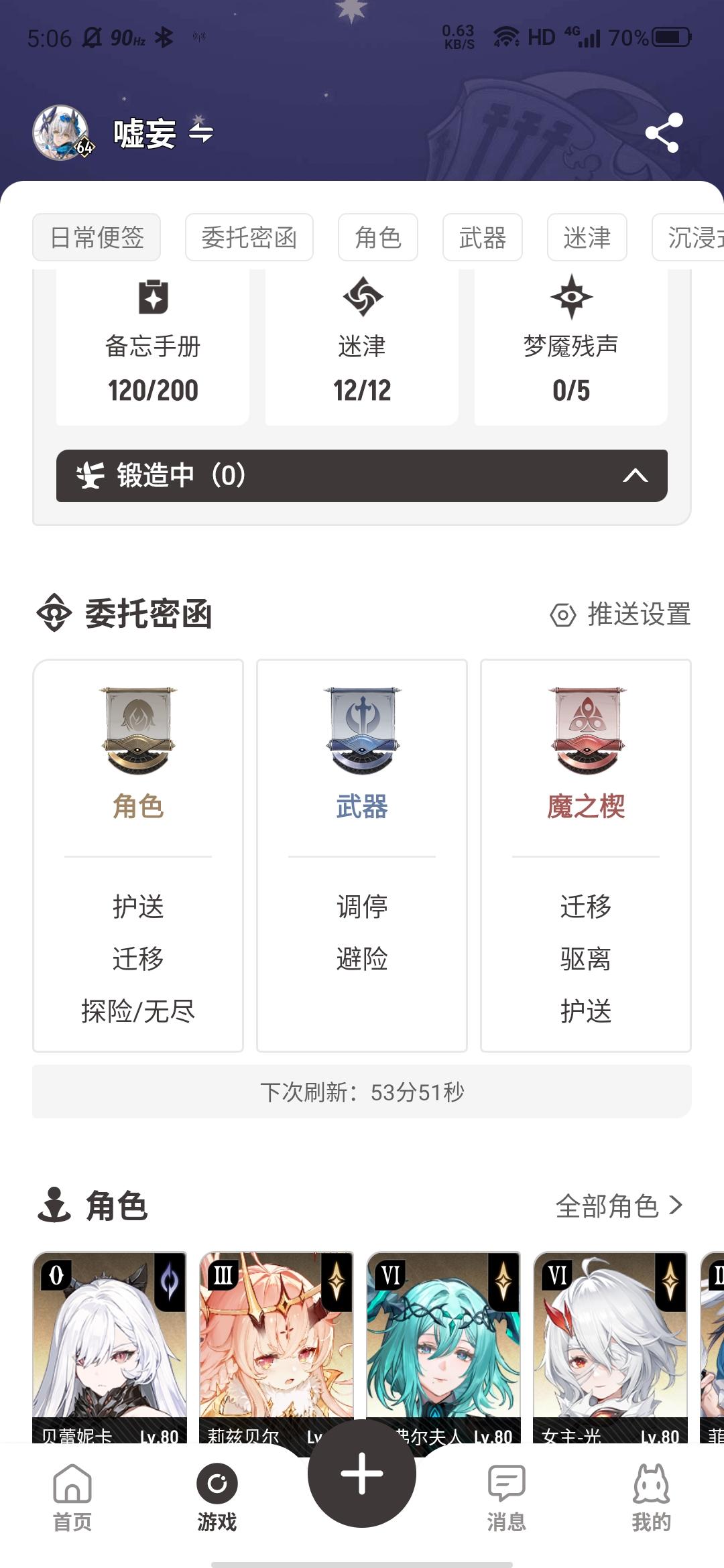This screenshot has width=724, height=1568.
Task: Open the 角色 commission card
Action: pyautogui.click(x=138, y=855)
